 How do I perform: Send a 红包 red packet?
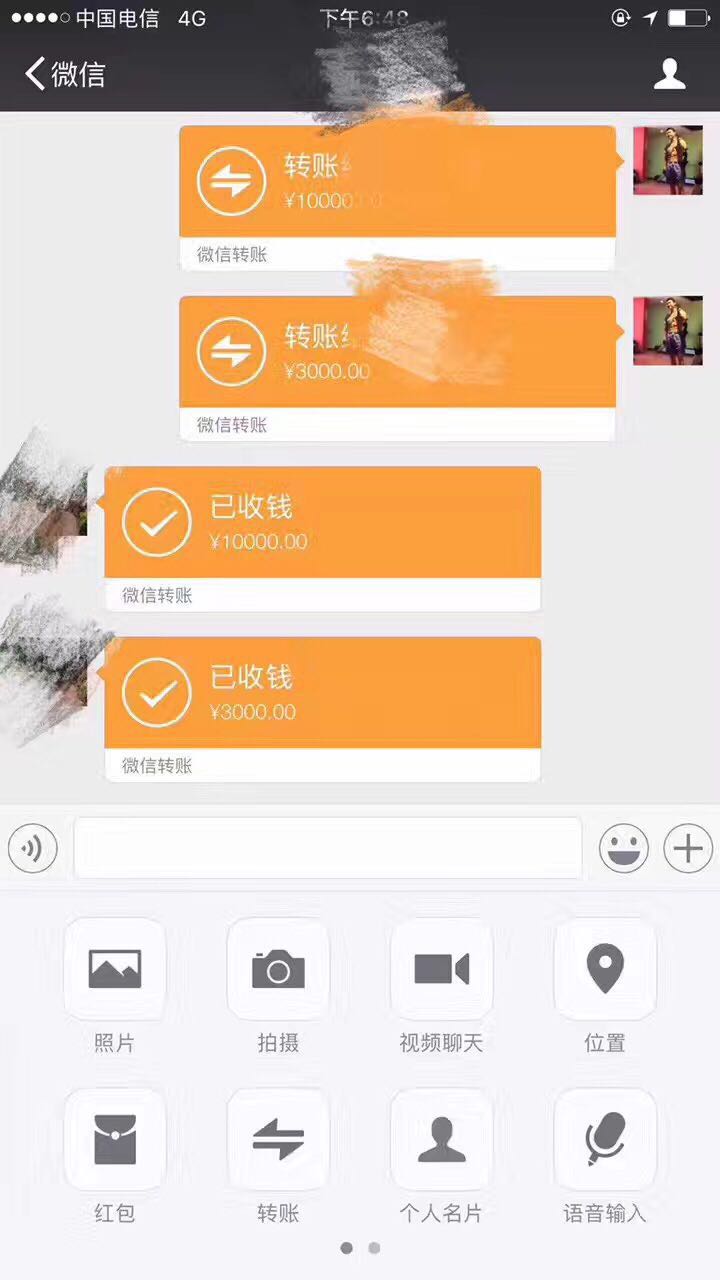coord(115,1139)
